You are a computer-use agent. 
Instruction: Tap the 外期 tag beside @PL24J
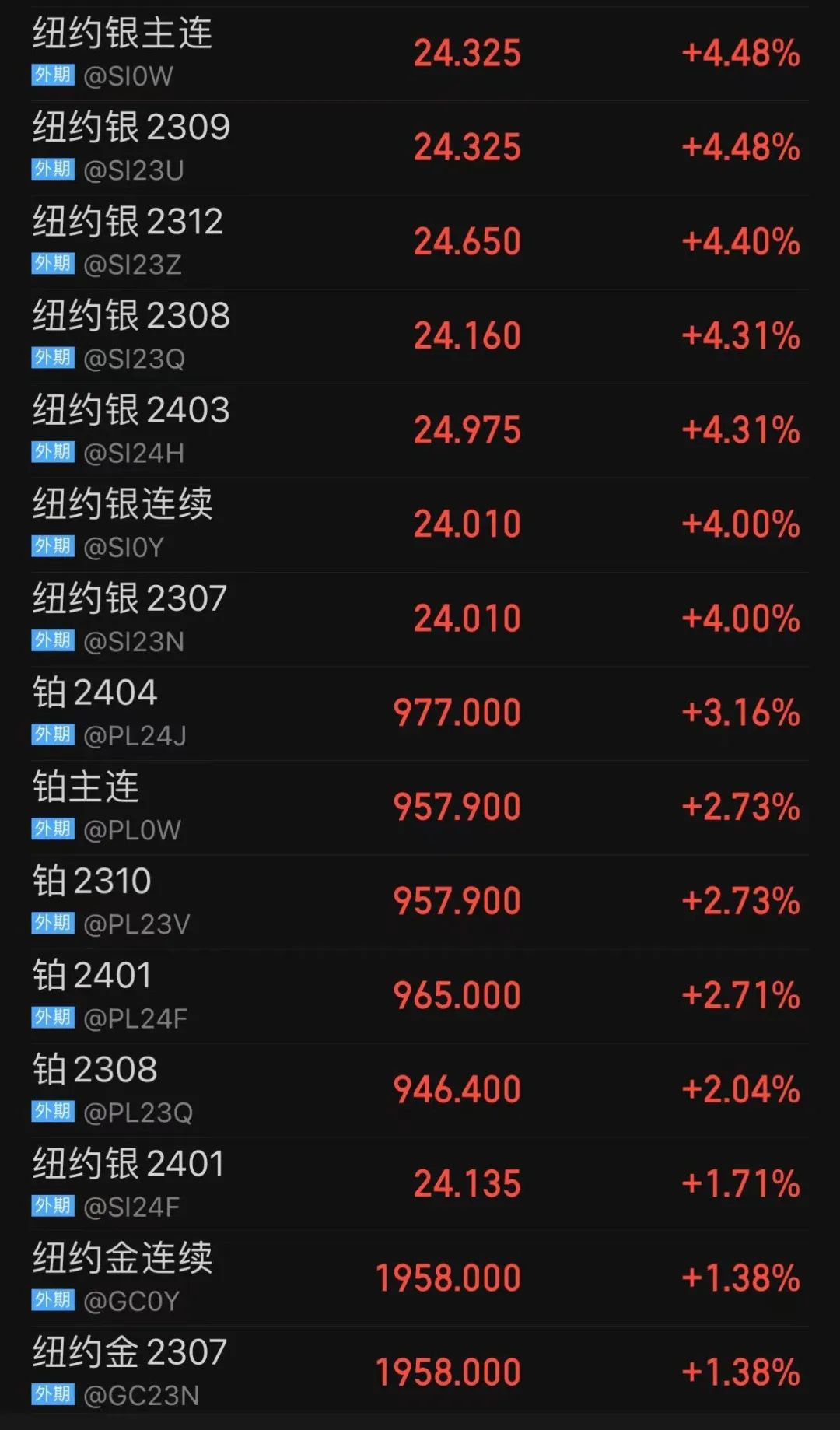point(51,735)
